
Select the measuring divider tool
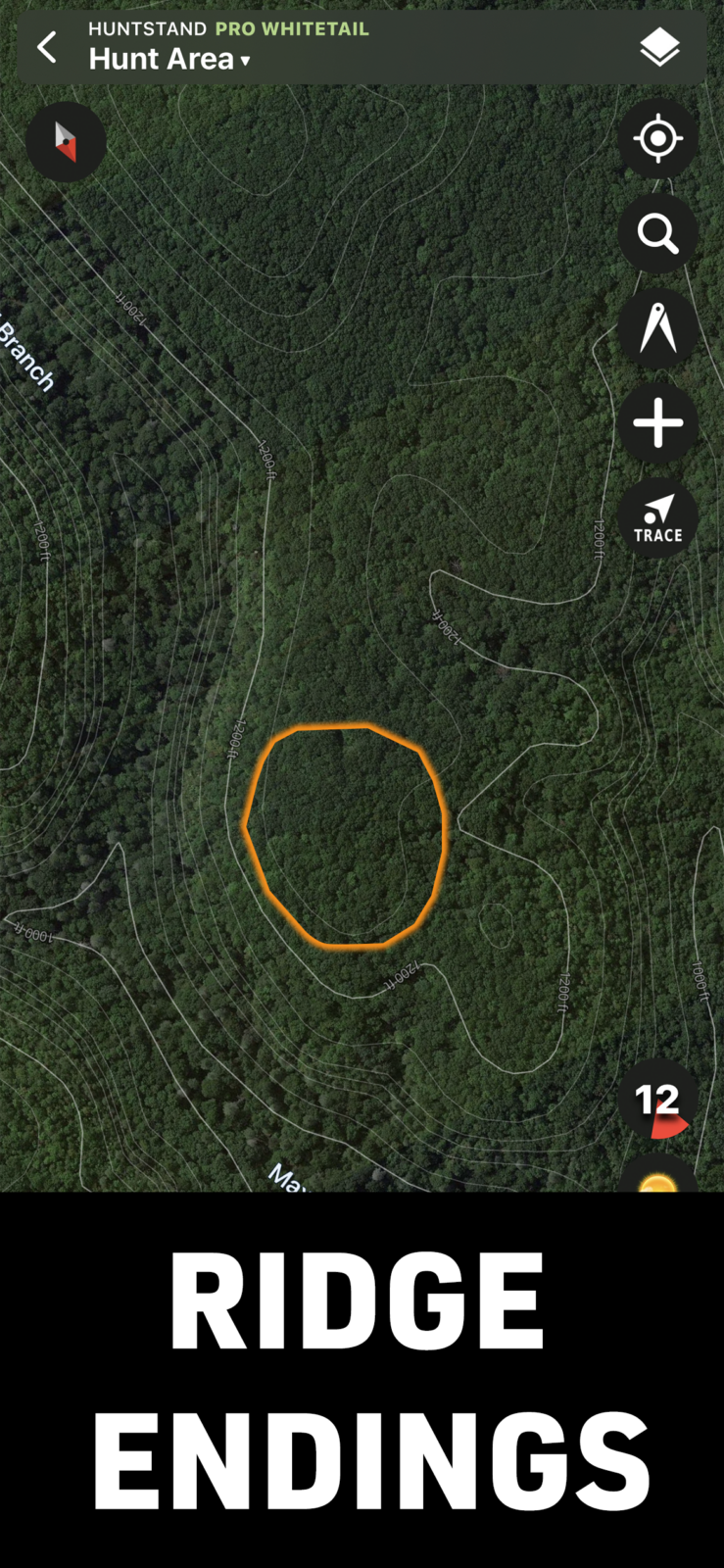click(657, 328)
